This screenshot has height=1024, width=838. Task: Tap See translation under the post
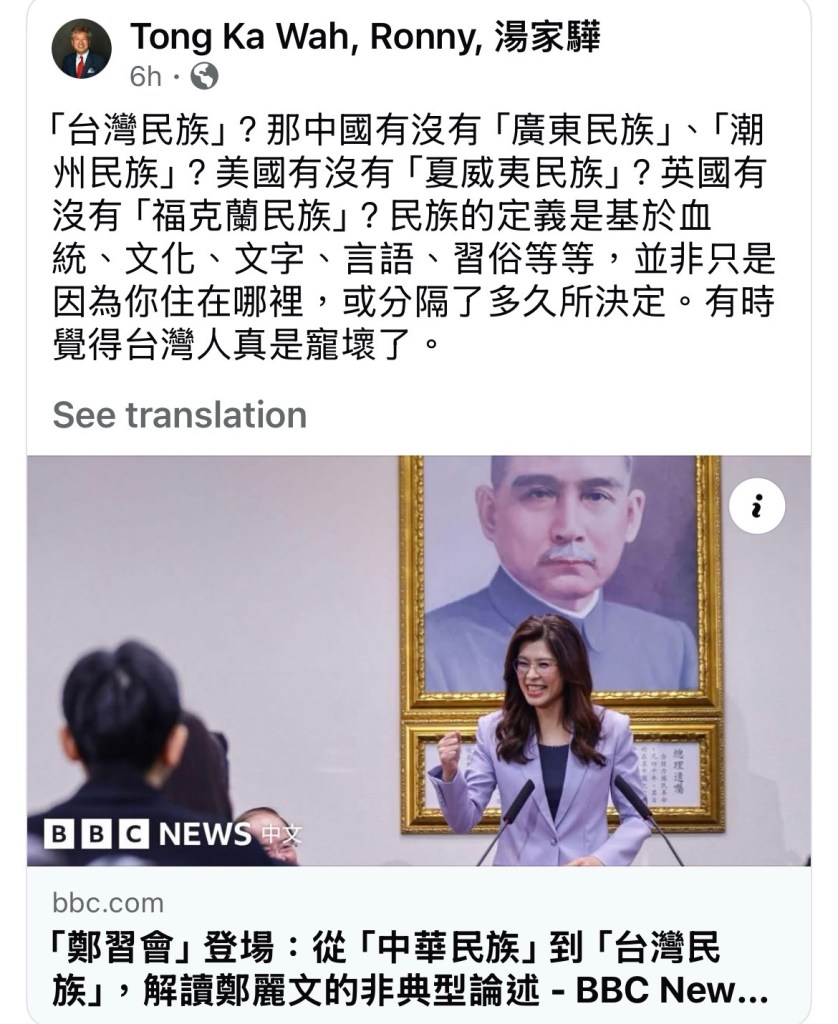[179, 414]
